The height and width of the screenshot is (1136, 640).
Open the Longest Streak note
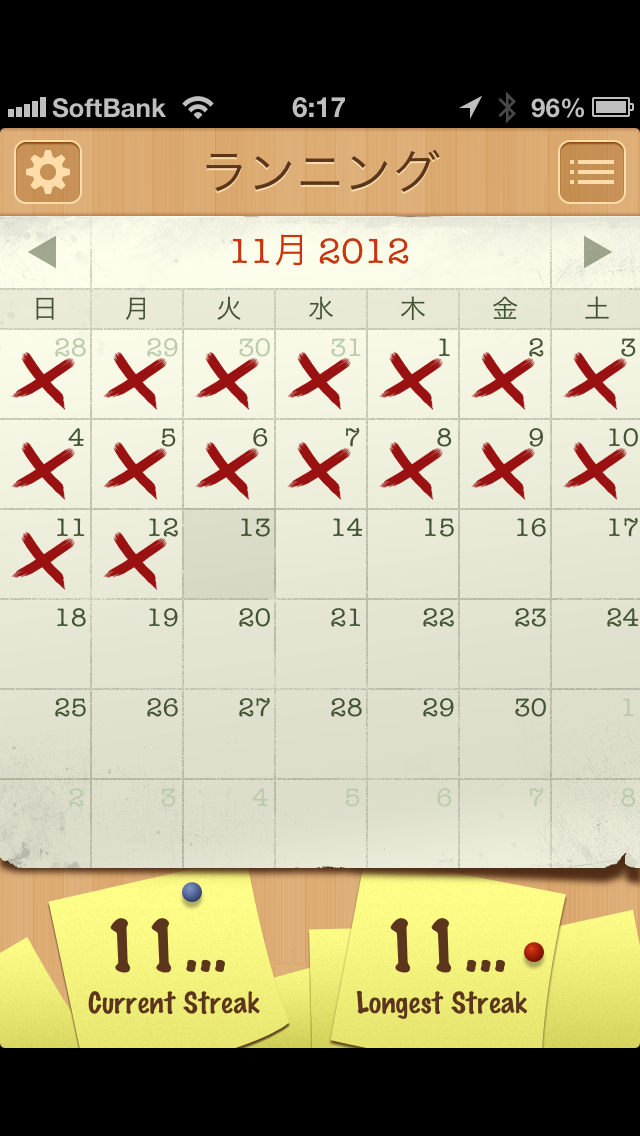tap(445, 965)
